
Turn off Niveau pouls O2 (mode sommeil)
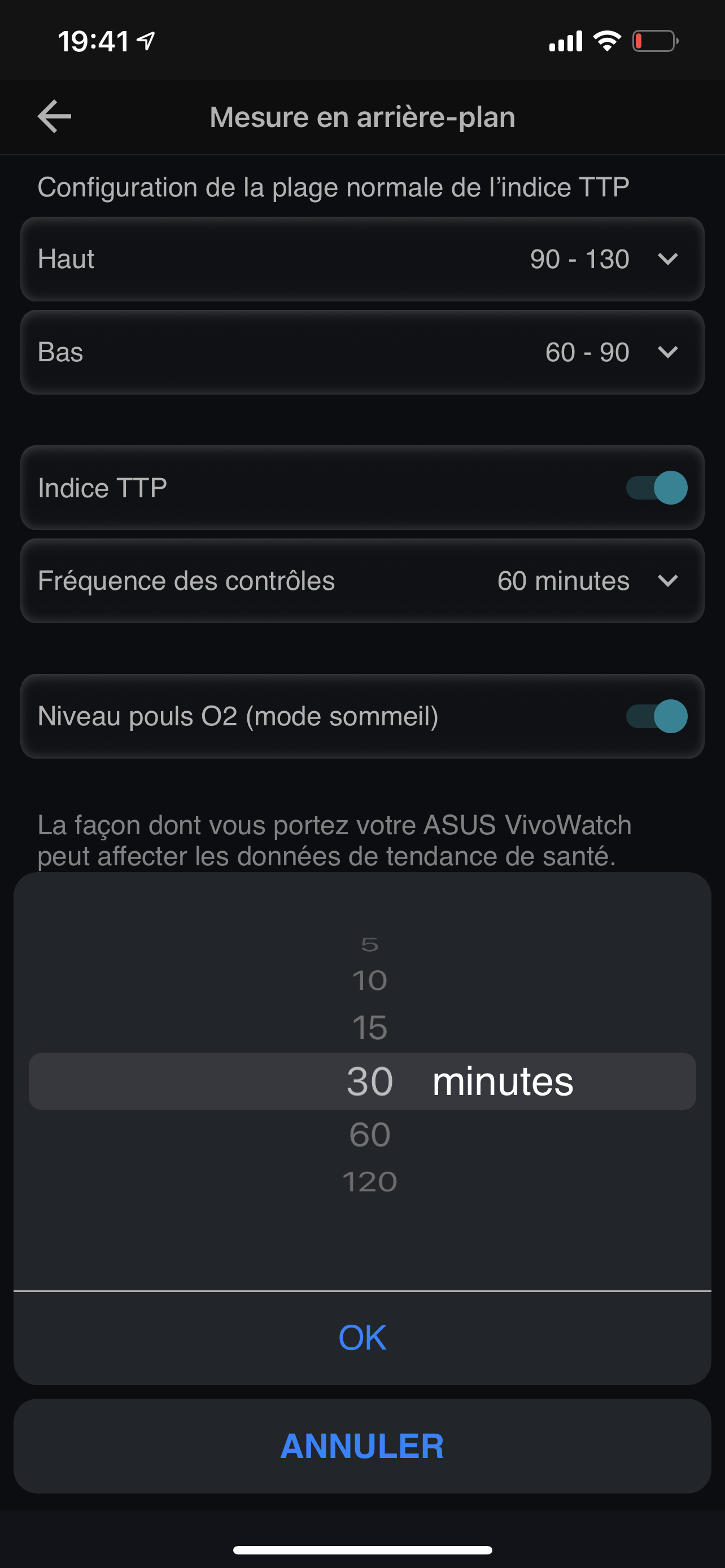656,716
